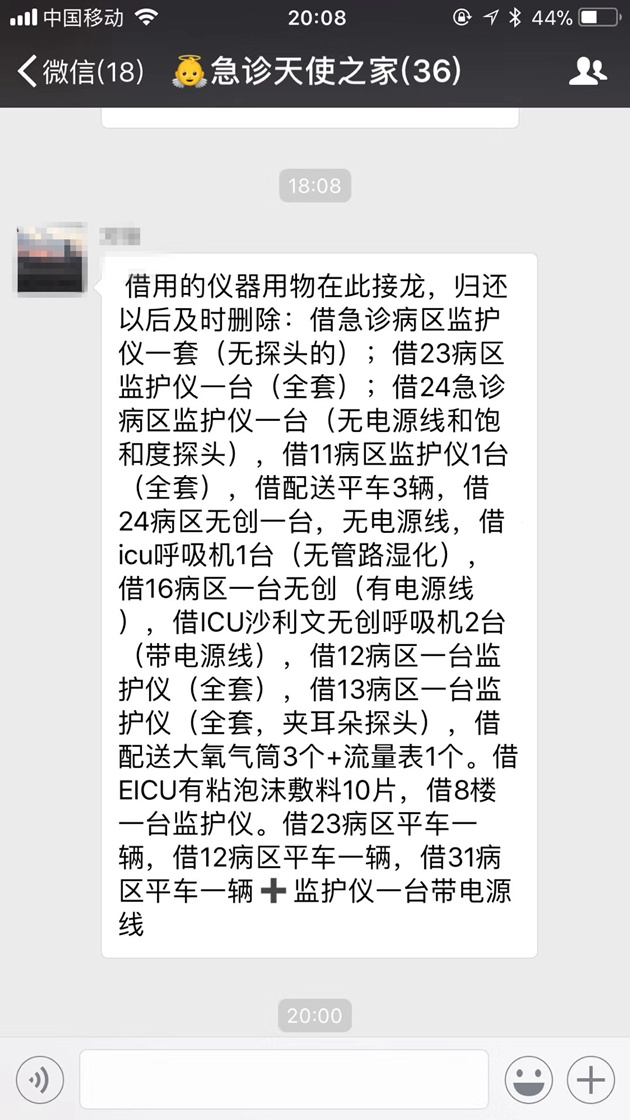The height and width of the screenshot is (1120, 630).
Task: Tap the message text input field
Action: 284,1080
